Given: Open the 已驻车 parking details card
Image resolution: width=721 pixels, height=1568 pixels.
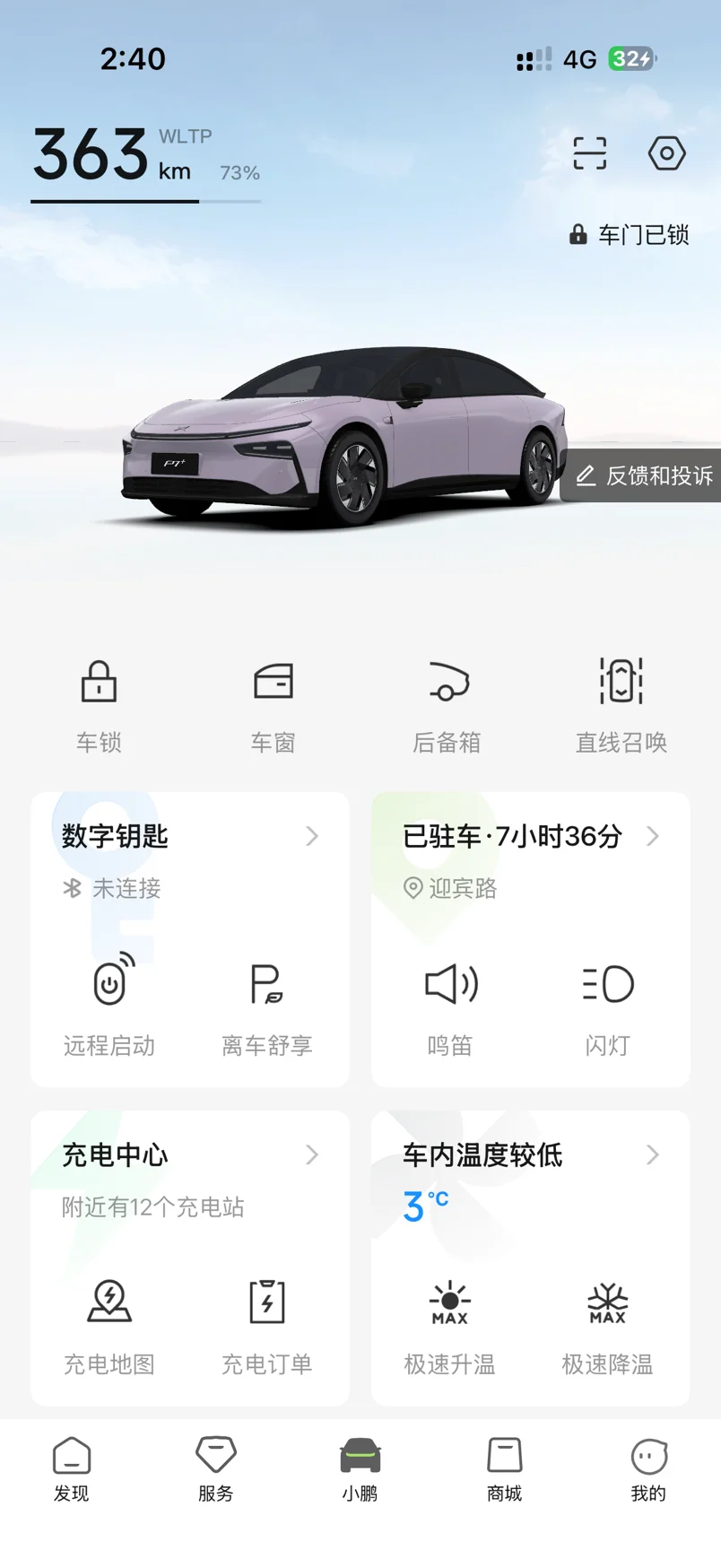Looking at the screenshot, I should 529,837.
